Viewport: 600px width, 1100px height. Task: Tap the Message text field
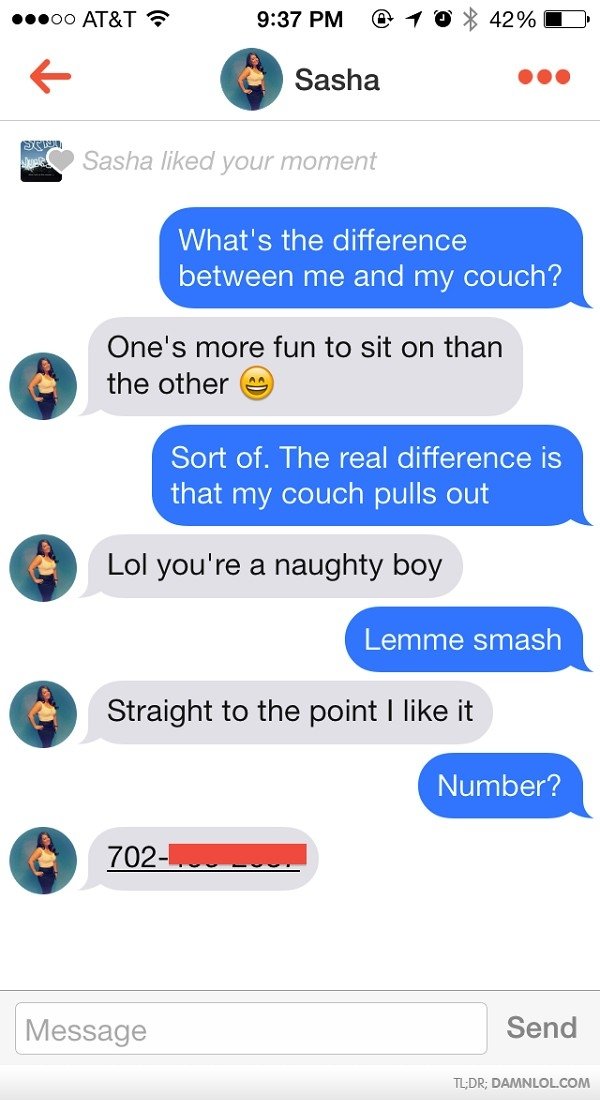click(x=251, y=1029)
